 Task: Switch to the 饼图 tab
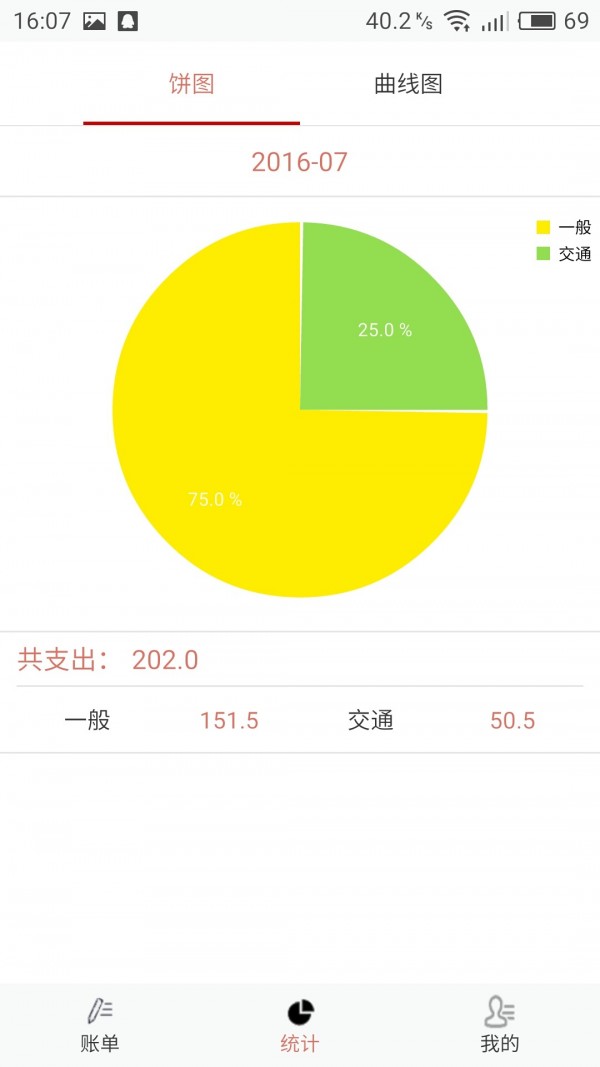tap(191, 85)
